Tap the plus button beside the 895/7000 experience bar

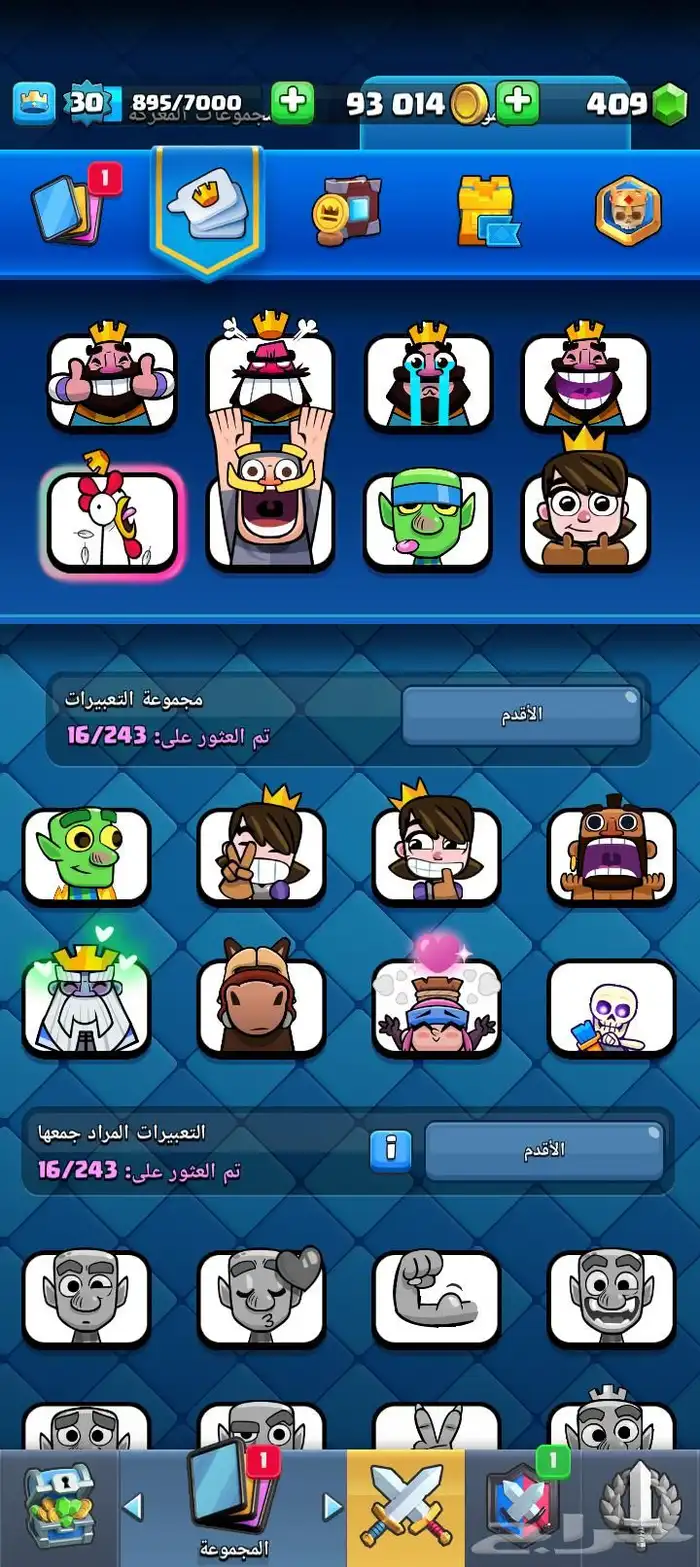(292, 102)
